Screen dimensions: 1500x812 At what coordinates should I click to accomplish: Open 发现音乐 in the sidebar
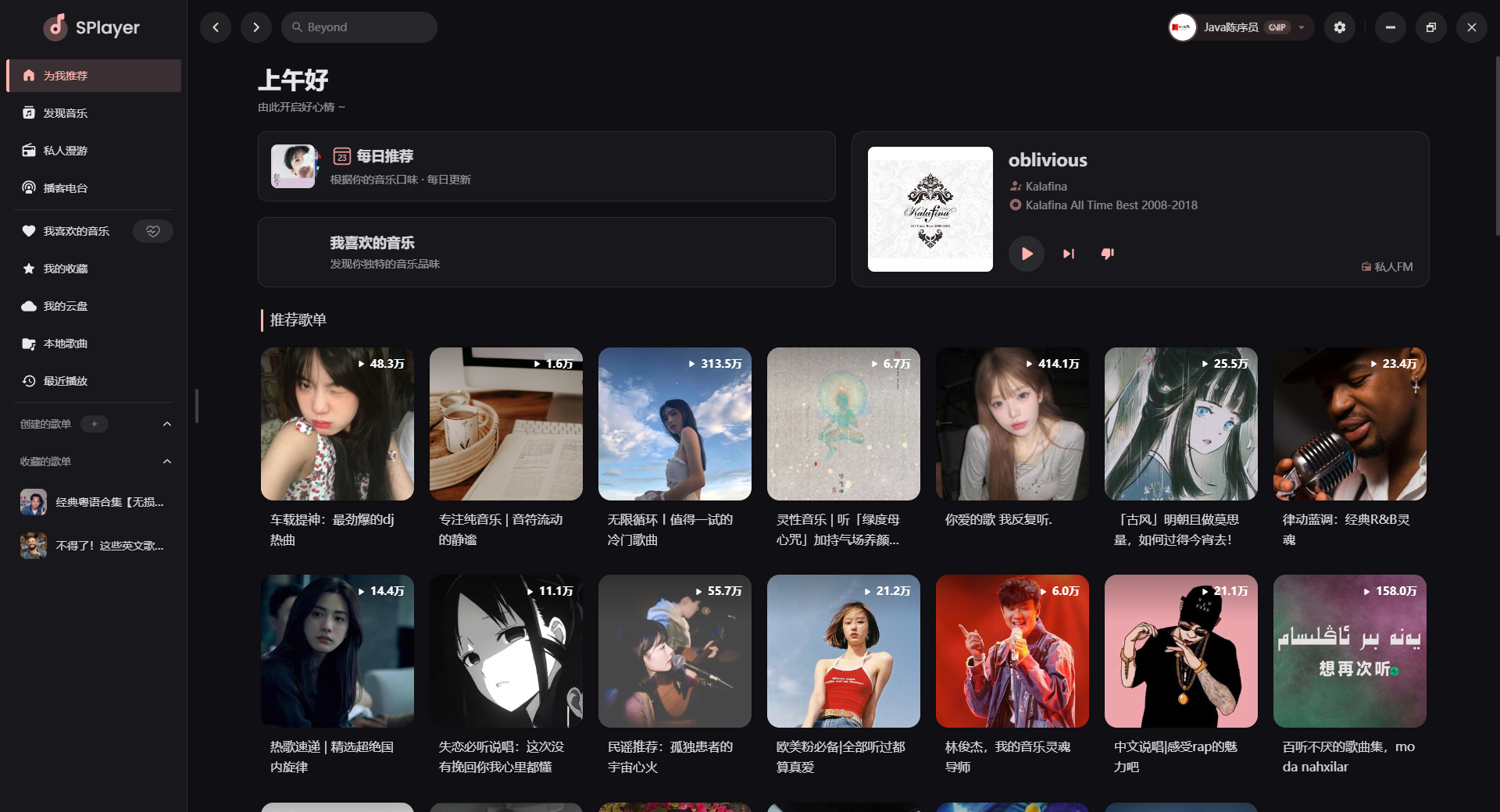66,113
